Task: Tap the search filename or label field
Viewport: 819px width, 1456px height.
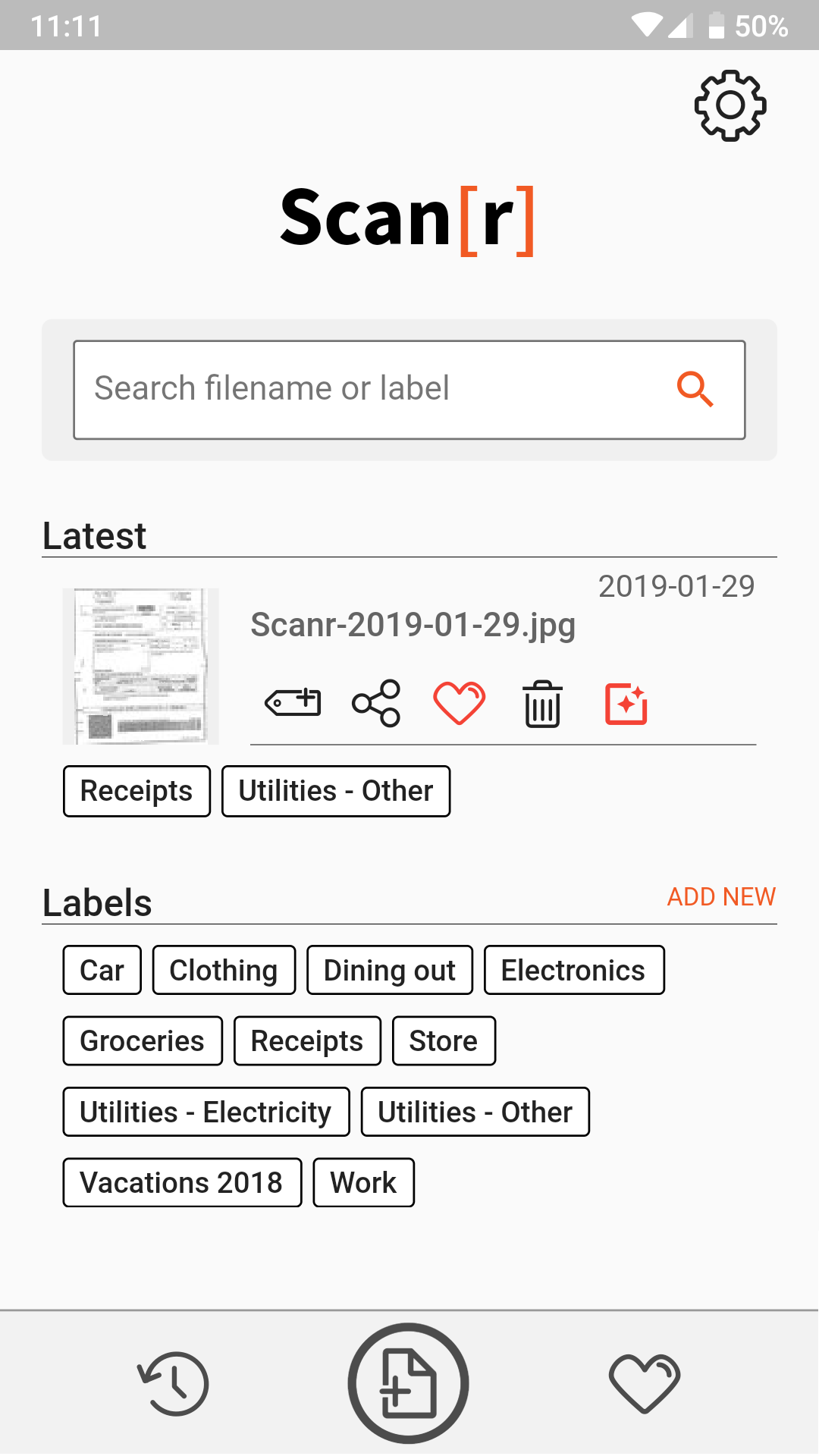Action: tap(409, 390)
